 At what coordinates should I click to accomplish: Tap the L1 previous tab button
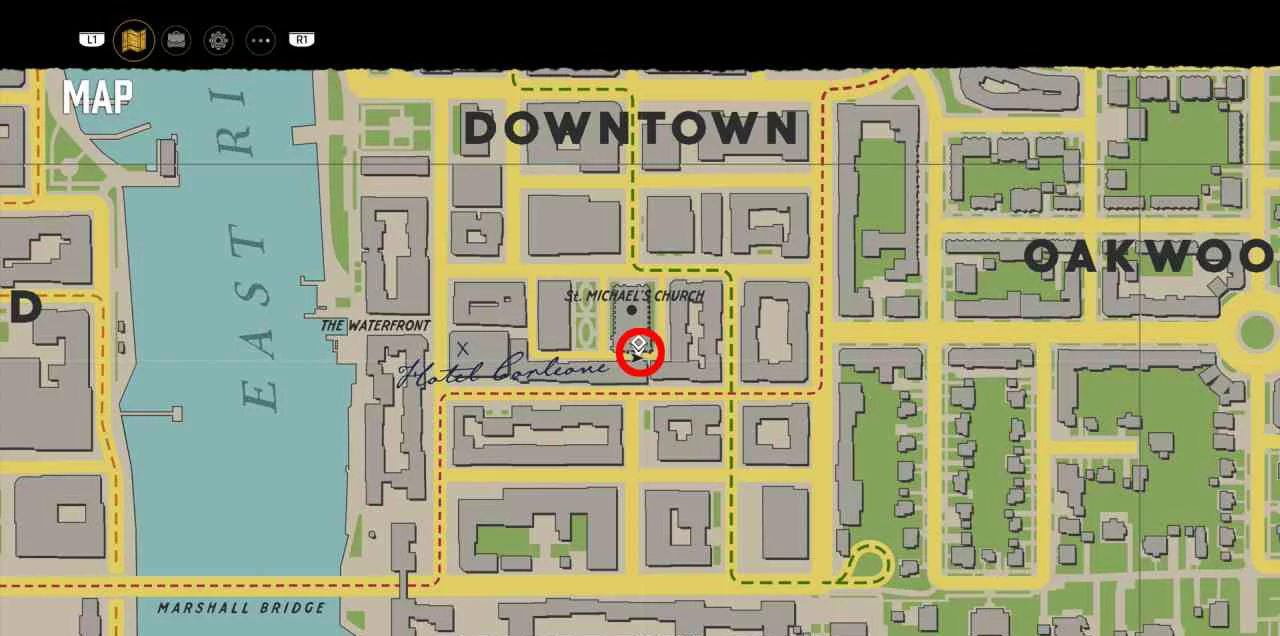[92, 40]
